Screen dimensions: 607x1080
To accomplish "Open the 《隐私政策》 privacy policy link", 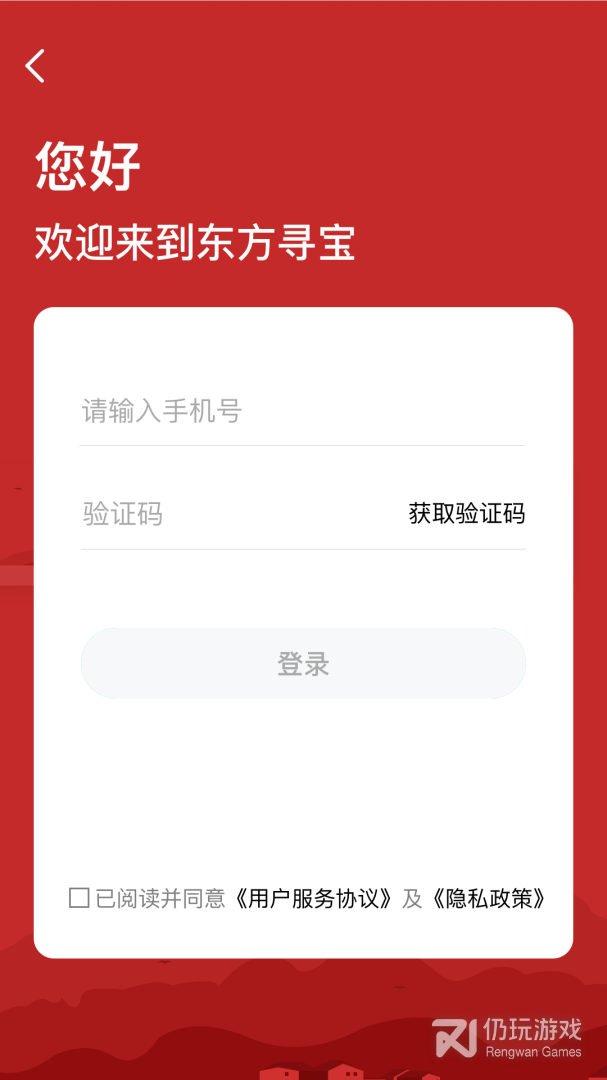I will pyautogui.click(x=490, y=898).
